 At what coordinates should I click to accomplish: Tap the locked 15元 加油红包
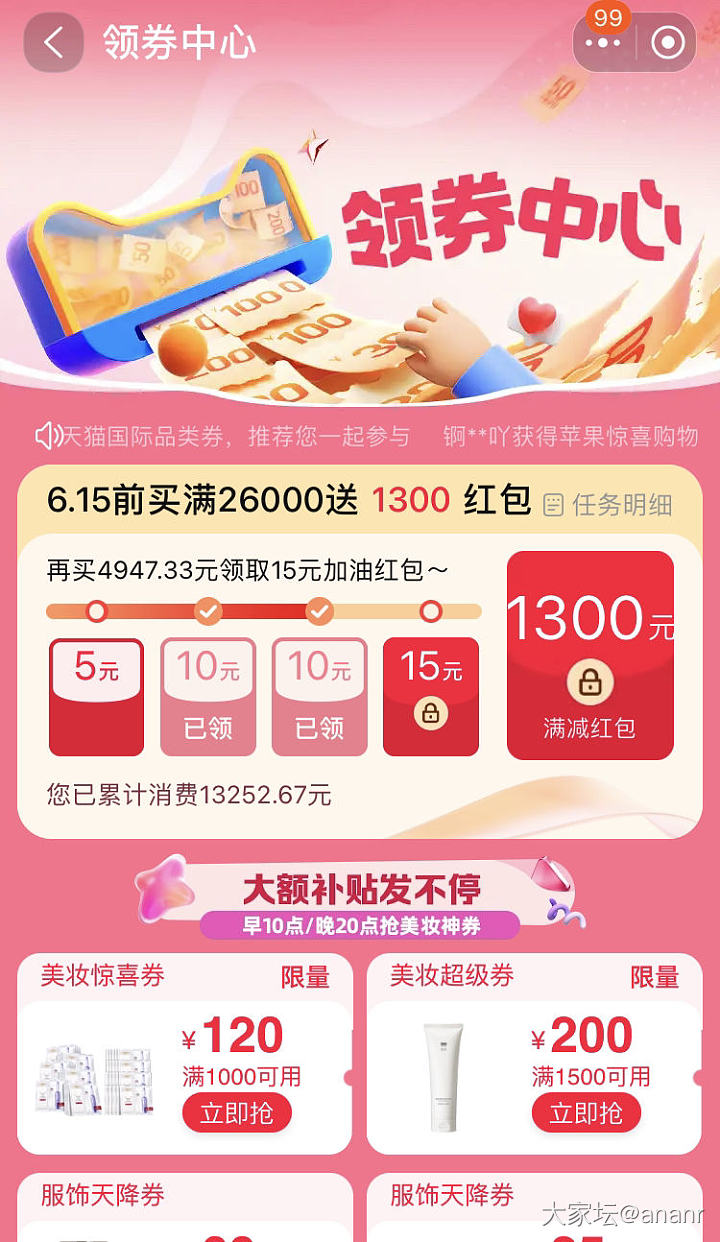(x=431, y=696)
